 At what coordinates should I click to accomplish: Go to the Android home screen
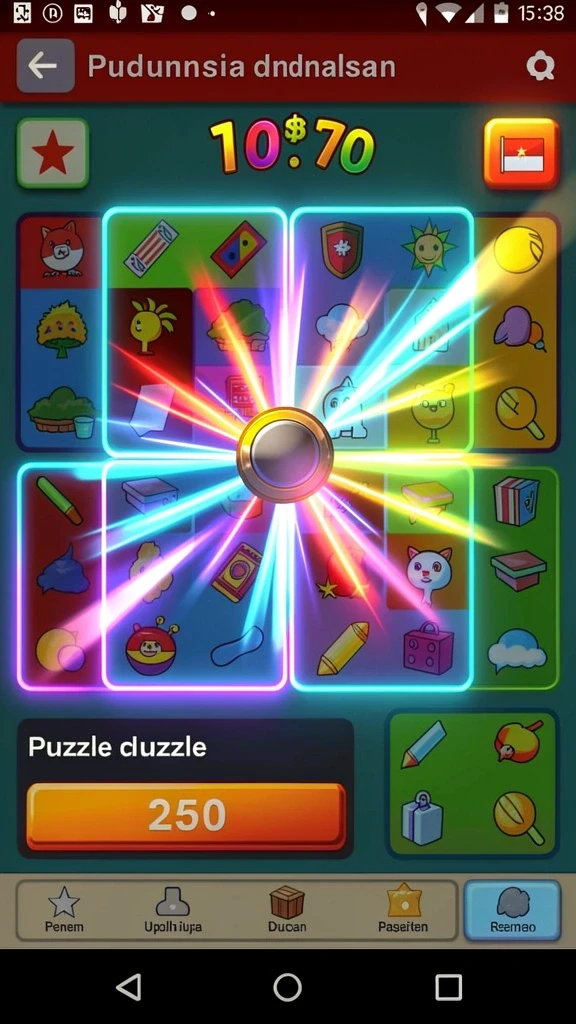pyautogui.click(x=287, y=987)
